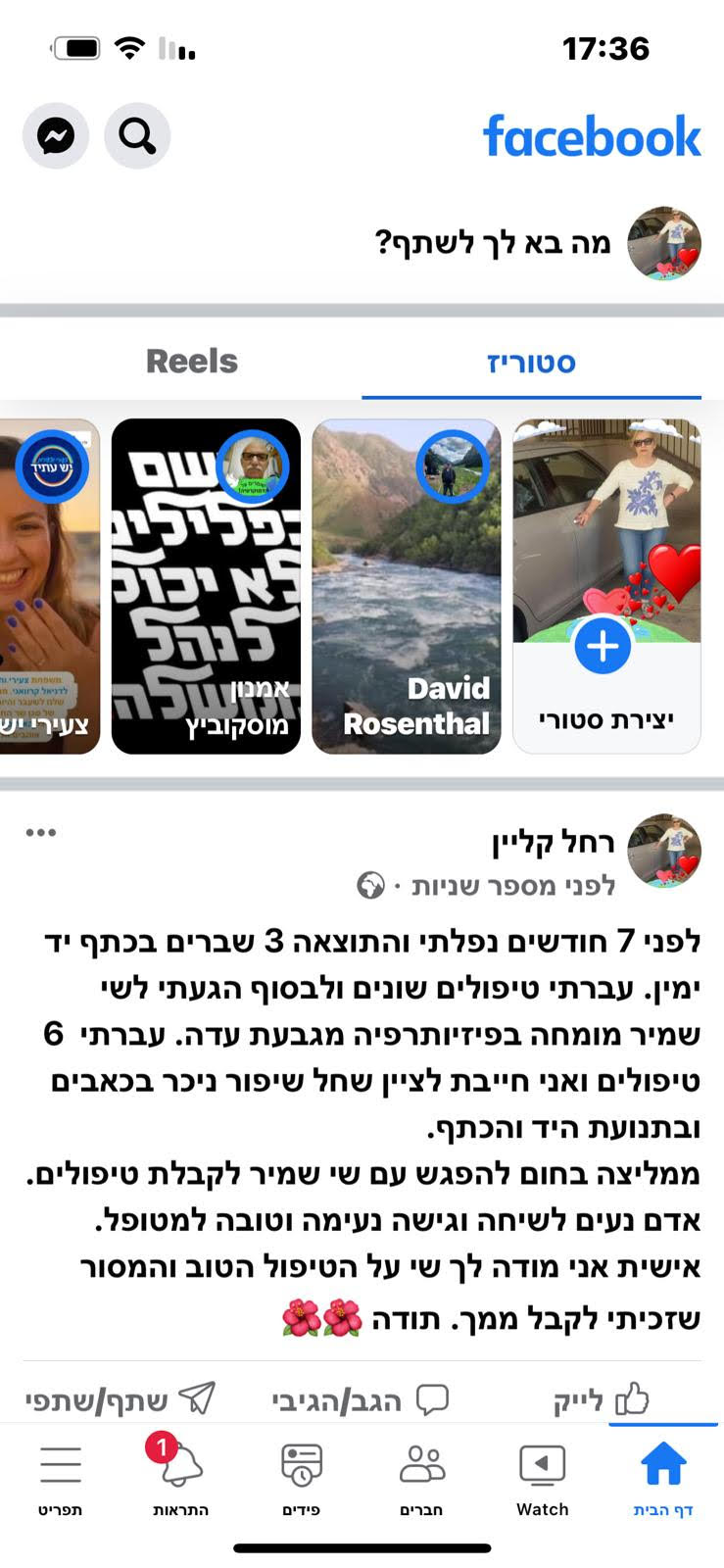Open the Facebook search icon
The image size is (724, 1568).
(x=137, y=136)
